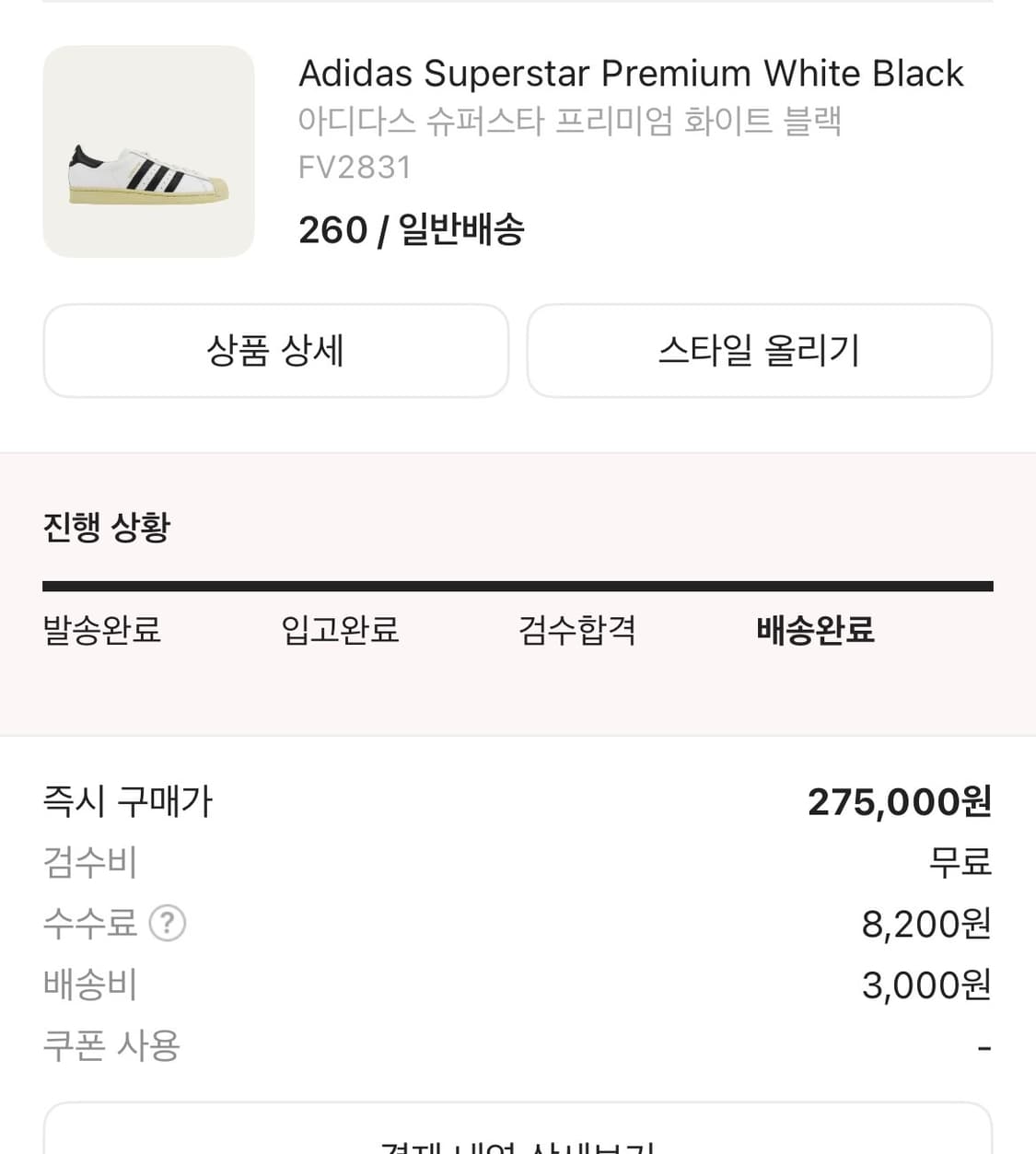Image resolution: width=1036 pixels, height=1154 pixels.
Task: Open the 수수료 fee help icon
Action: (x=169, y=924)
